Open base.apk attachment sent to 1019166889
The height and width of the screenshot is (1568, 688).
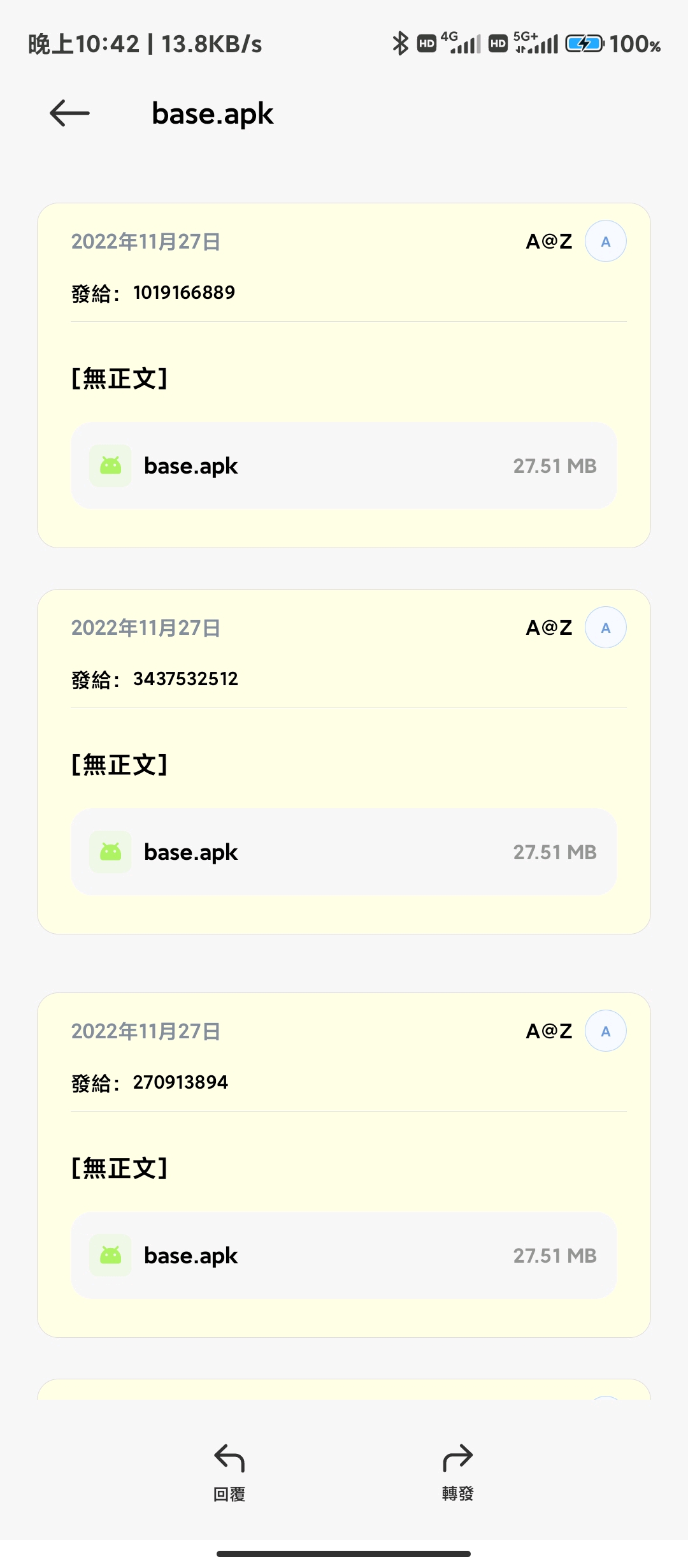pos(344,466)
